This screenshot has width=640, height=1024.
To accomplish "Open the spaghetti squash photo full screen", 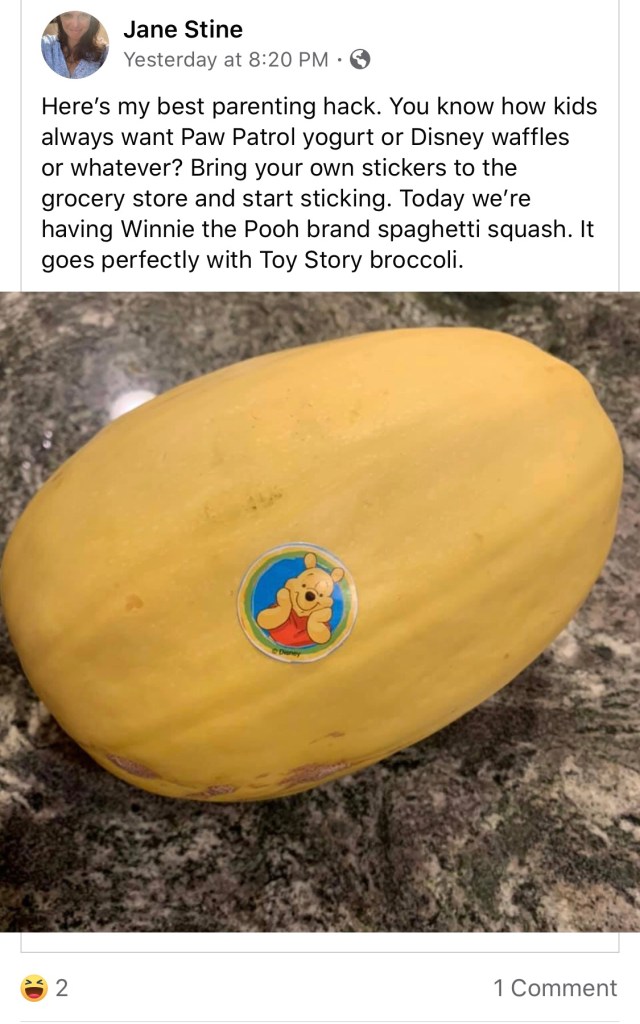I will [x=320, y=610].
